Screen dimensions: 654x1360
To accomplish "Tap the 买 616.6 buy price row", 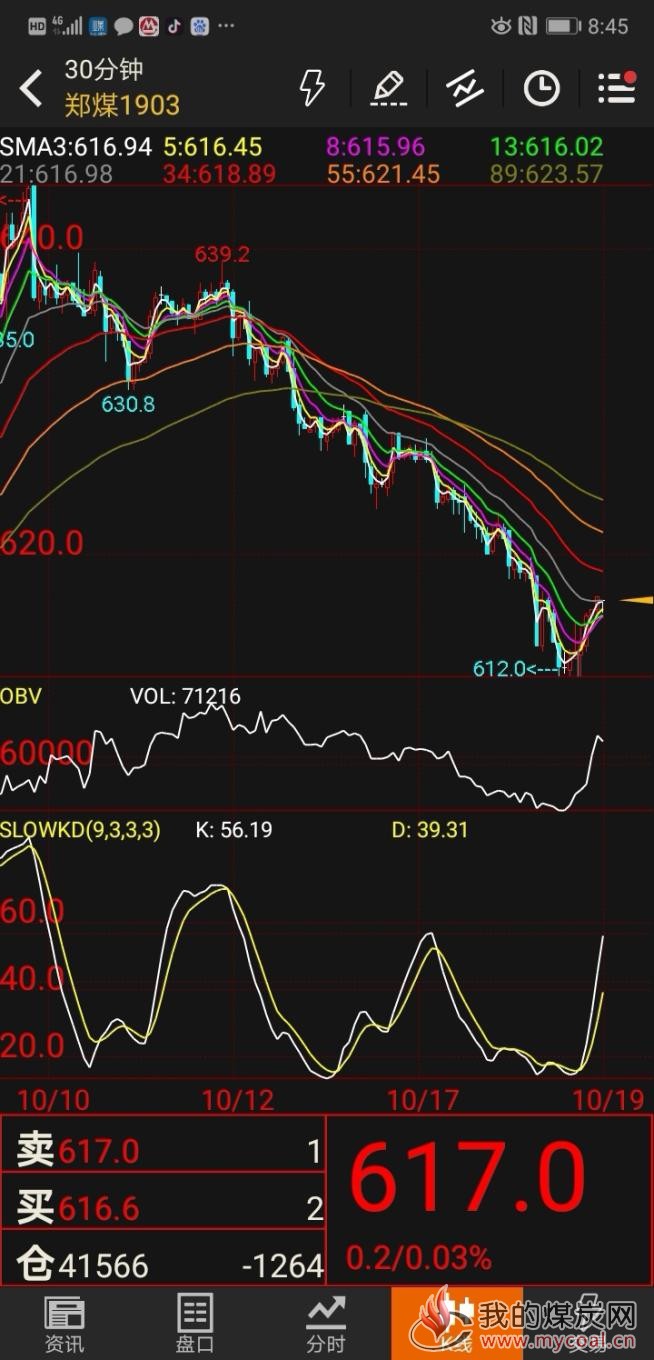I will [165, 1208].
